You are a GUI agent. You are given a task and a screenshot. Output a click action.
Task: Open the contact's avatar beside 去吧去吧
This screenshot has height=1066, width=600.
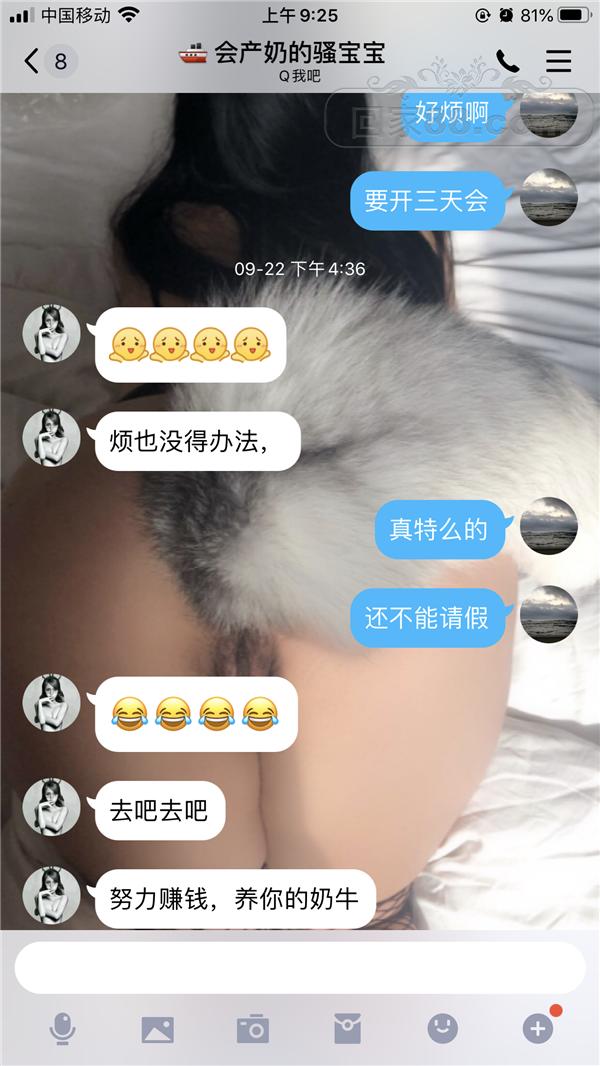[51, 808]
